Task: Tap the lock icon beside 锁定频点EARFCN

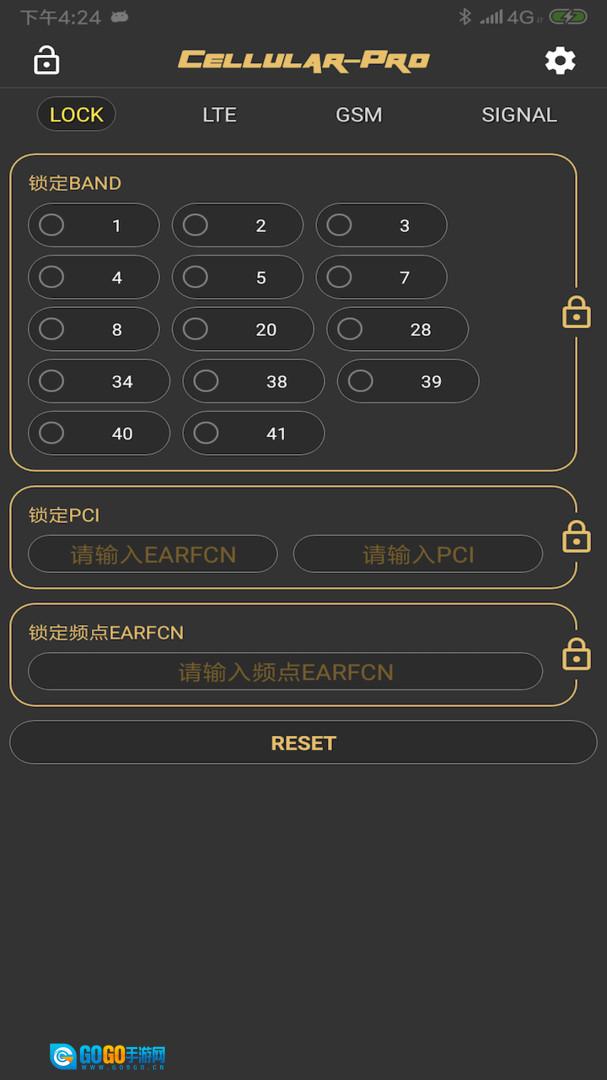Action: (x=576, y=654)
